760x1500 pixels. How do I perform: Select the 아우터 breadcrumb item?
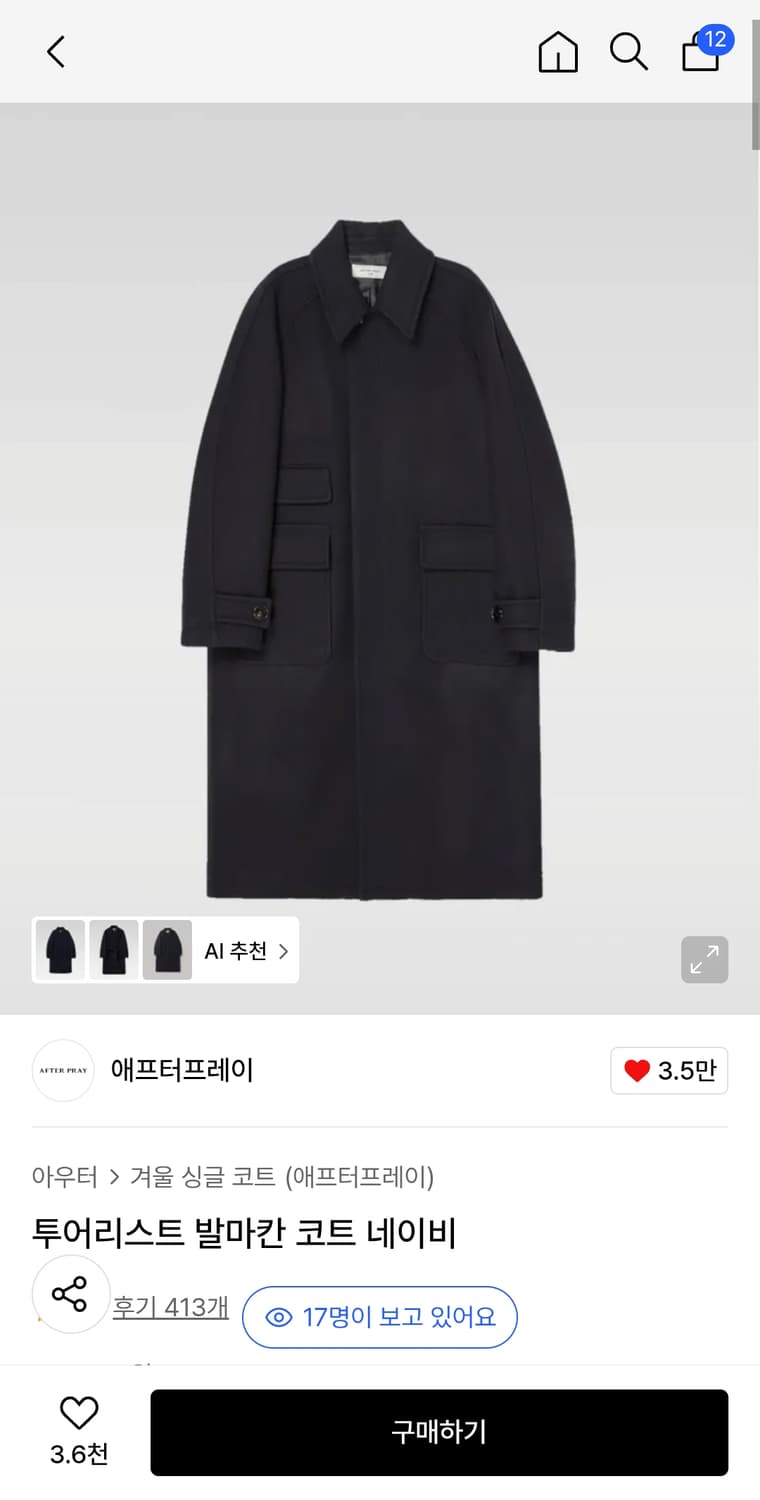click(x=64, y=1178)
